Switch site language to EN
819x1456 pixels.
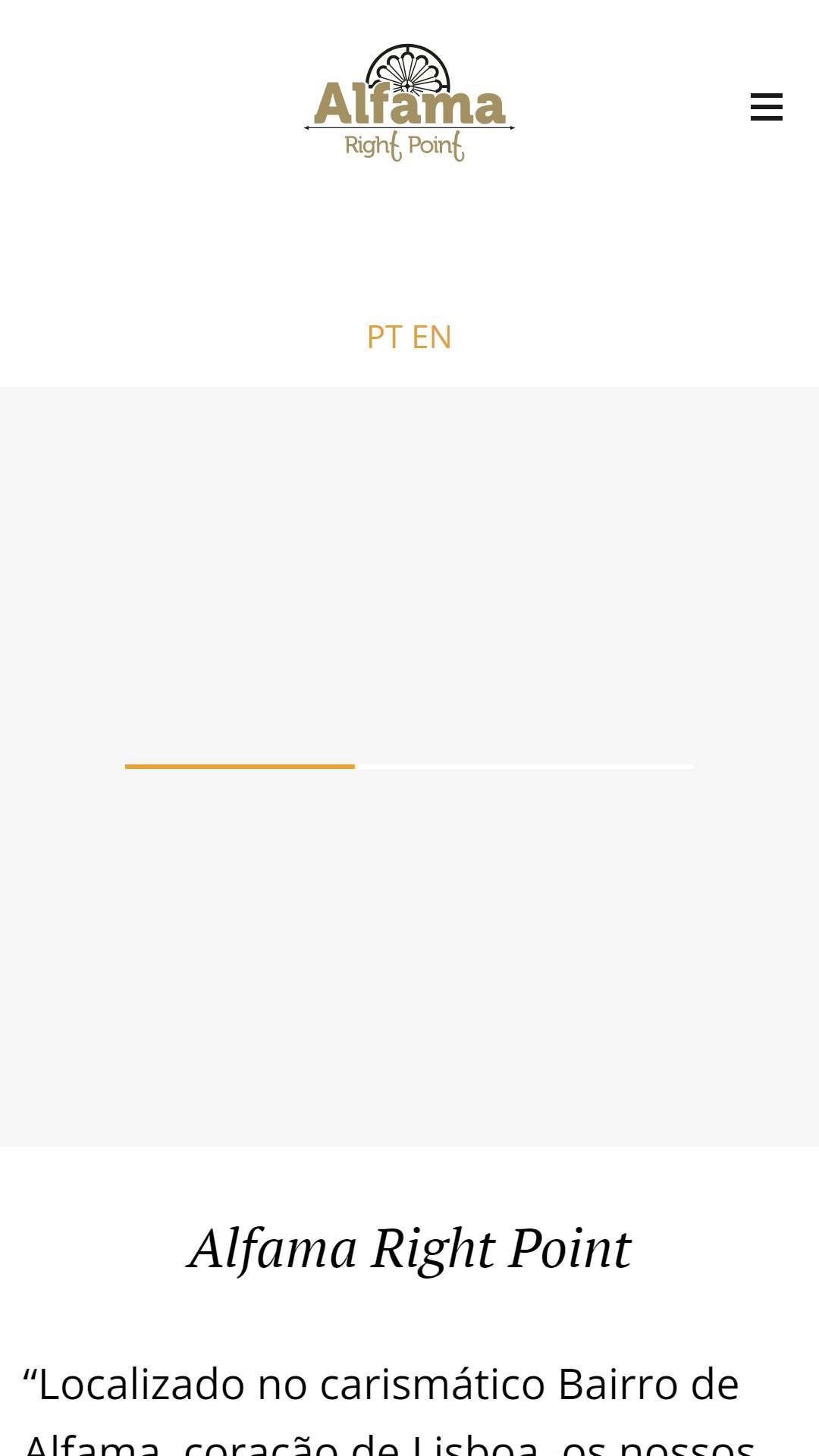tap(432, 337)
